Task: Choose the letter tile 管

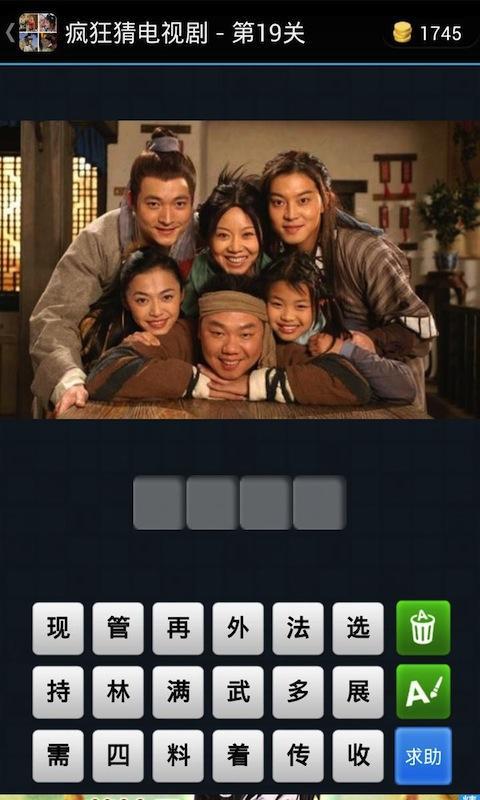Action: click(x=118, y=629)
